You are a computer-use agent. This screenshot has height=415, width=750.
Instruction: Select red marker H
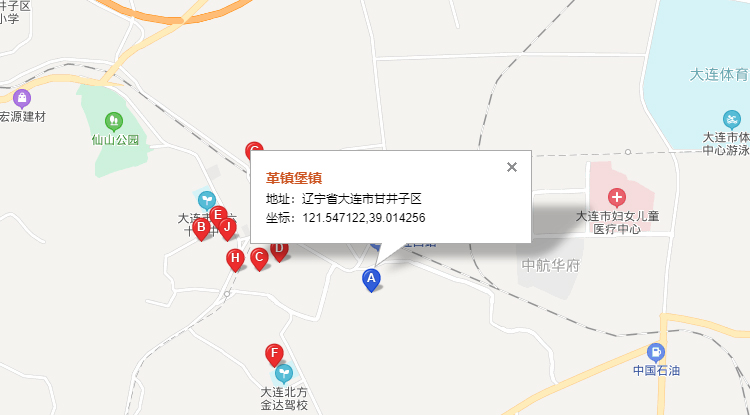coord(235,259)
